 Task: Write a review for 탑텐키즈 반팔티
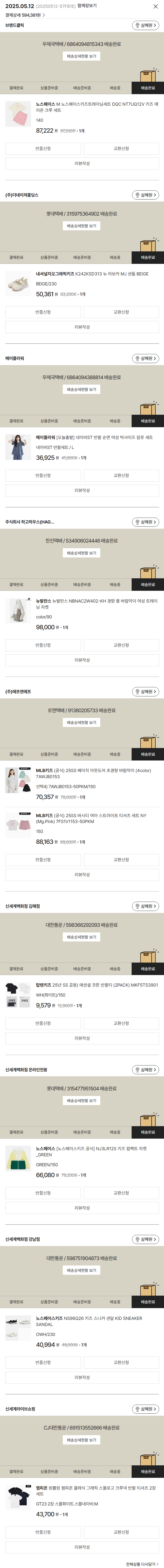pos(82,1038)
